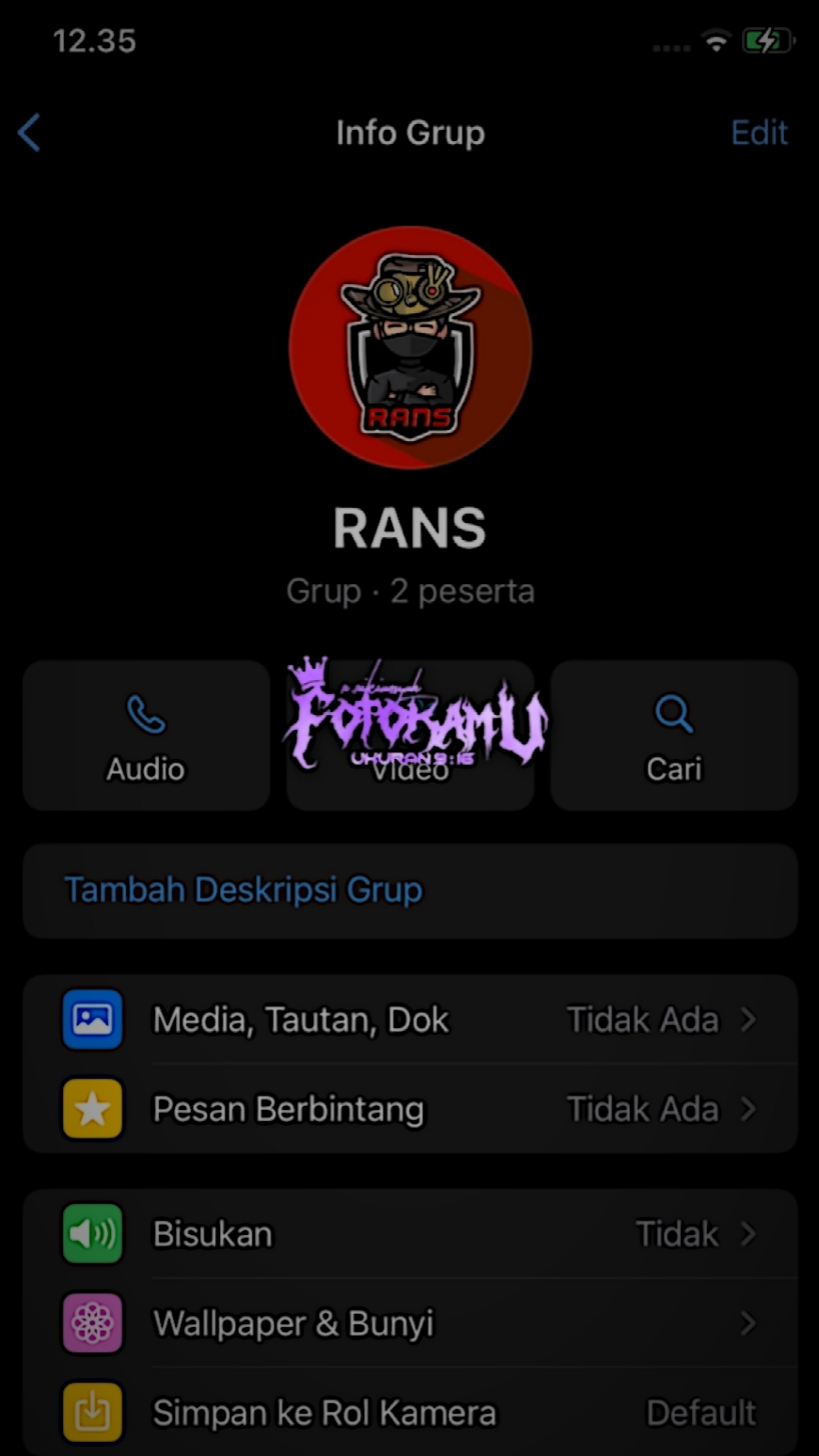Viewport: 819px width, 1456px height.
Task: Open the Bisukan mute setting
Action: (x=410, y=1234)
